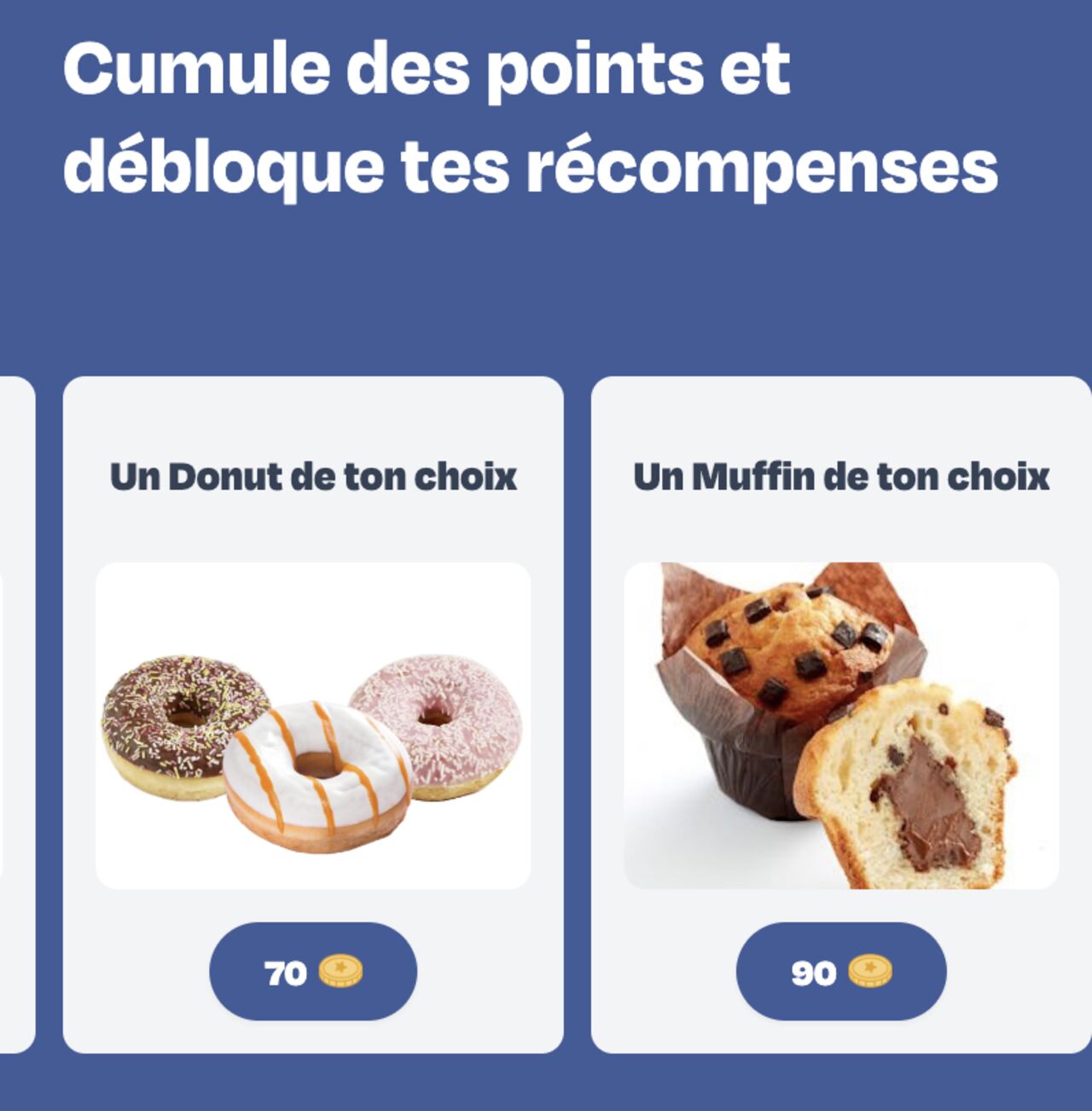Click the 90 points progress pill
This screenshot has width=1092, height=1111.
click(x=840, y=971)
